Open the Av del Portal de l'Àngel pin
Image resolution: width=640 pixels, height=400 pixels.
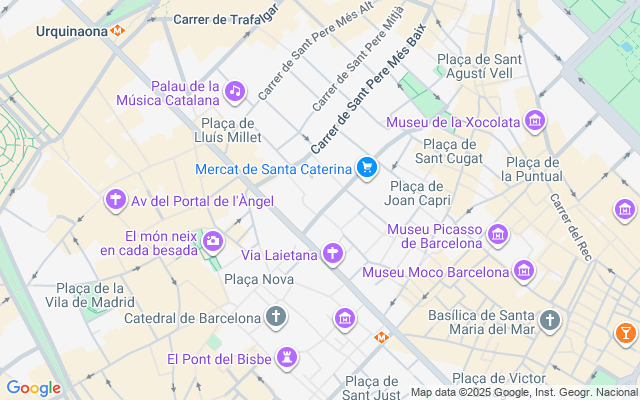tap(117, 201)
